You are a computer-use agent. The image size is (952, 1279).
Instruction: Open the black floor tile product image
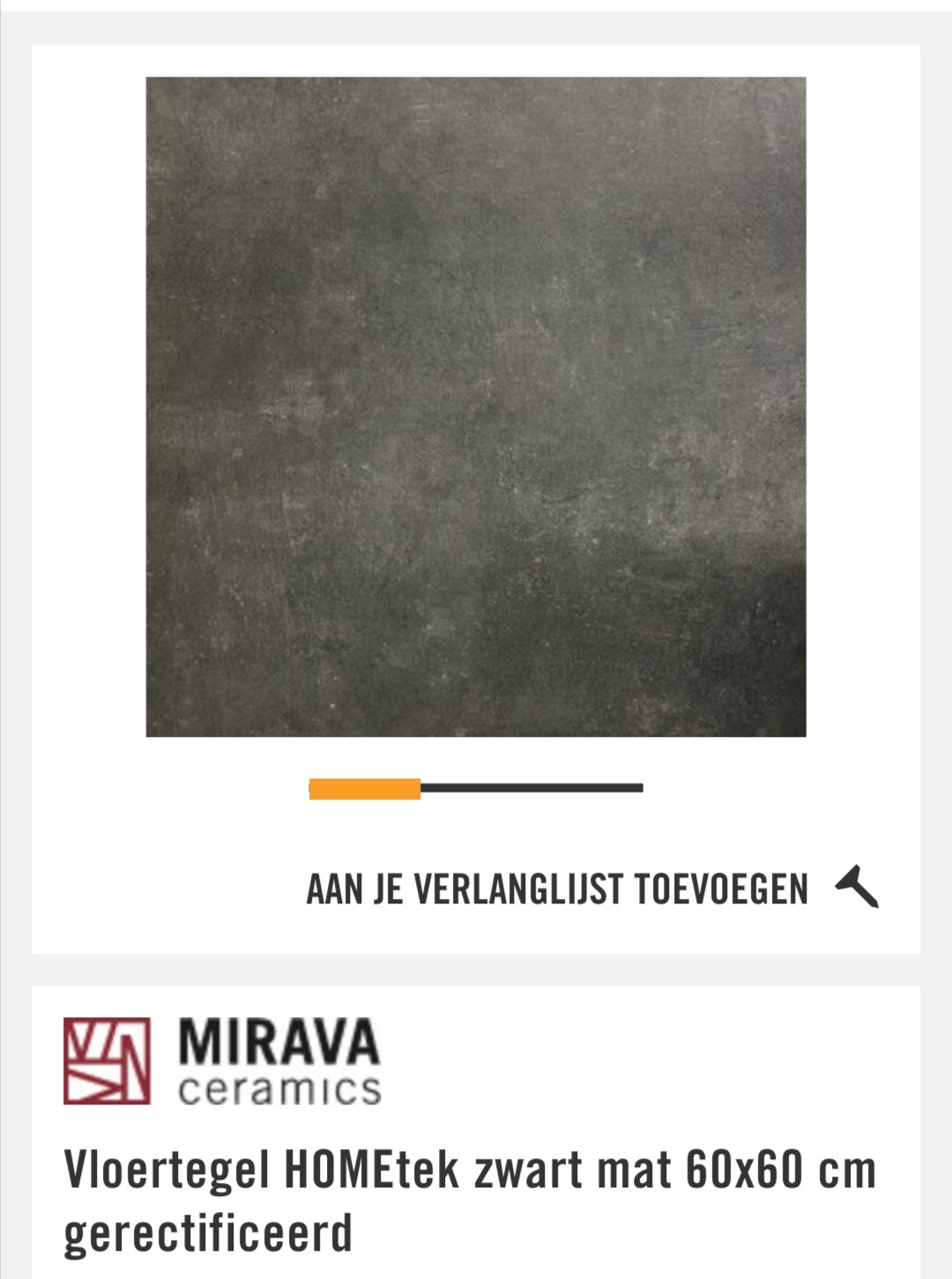click(x=476, y=406)
